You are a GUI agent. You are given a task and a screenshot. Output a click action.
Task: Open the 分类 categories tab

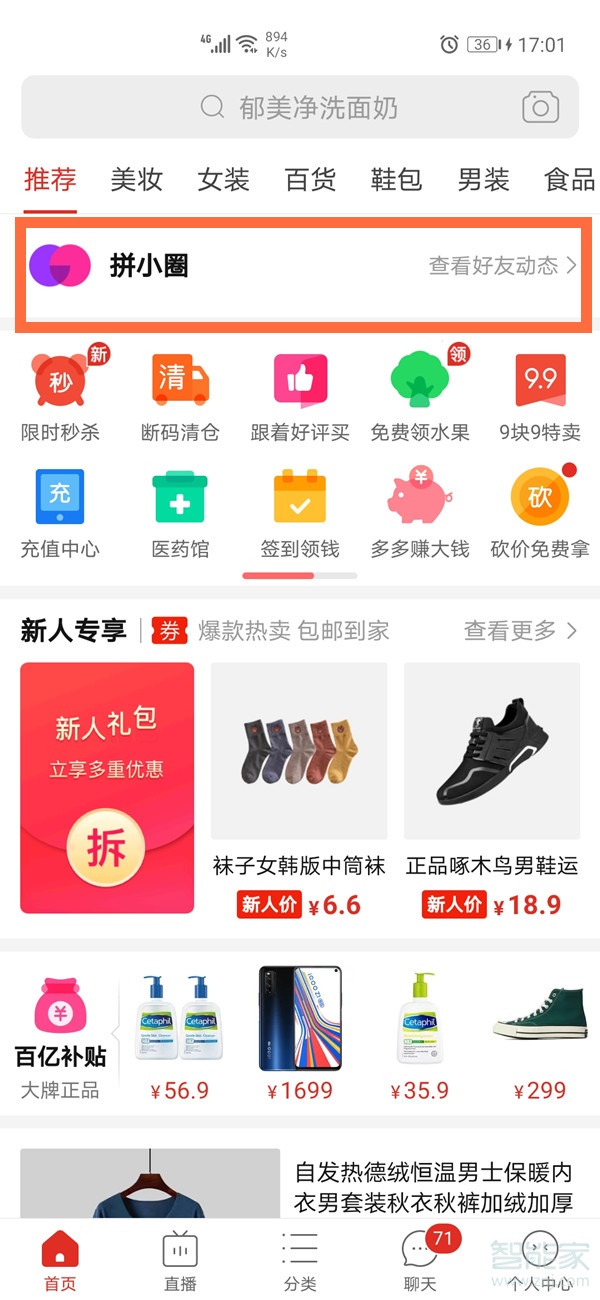click(x=300, y=1260)
